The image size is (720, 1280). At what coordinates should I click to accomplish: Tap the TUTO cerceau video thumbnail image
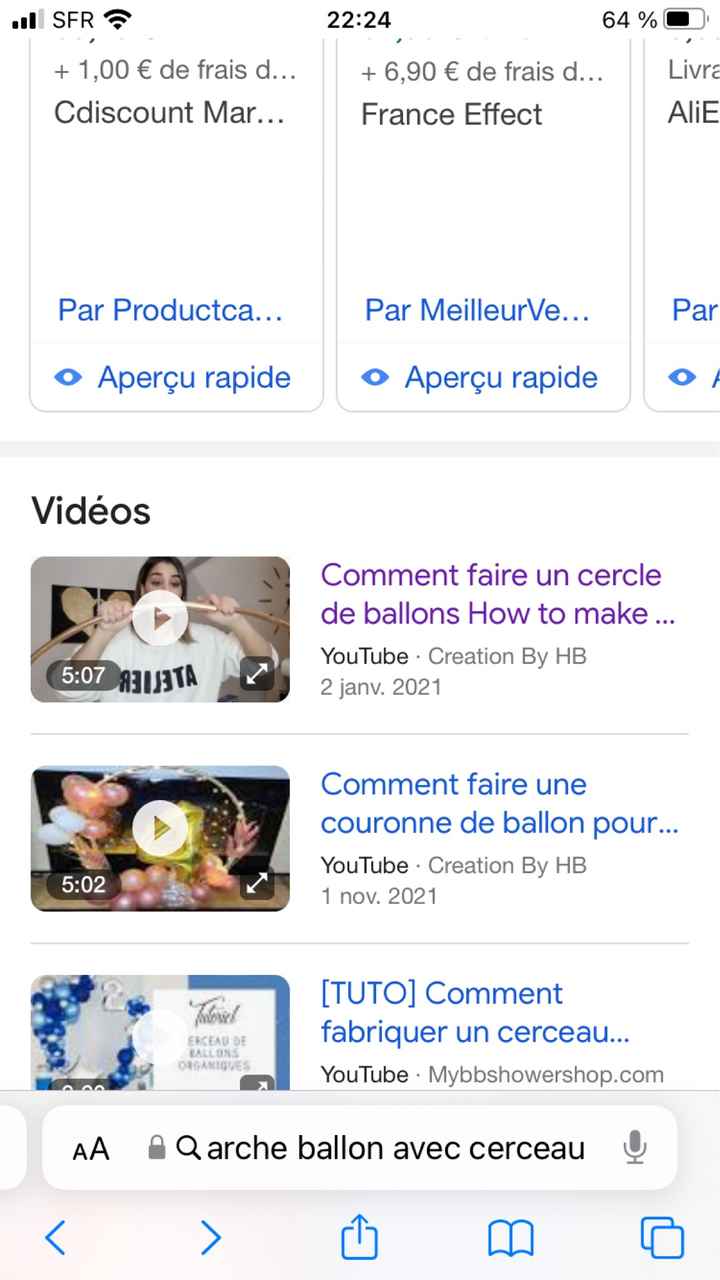click(x=160, y=1028)
